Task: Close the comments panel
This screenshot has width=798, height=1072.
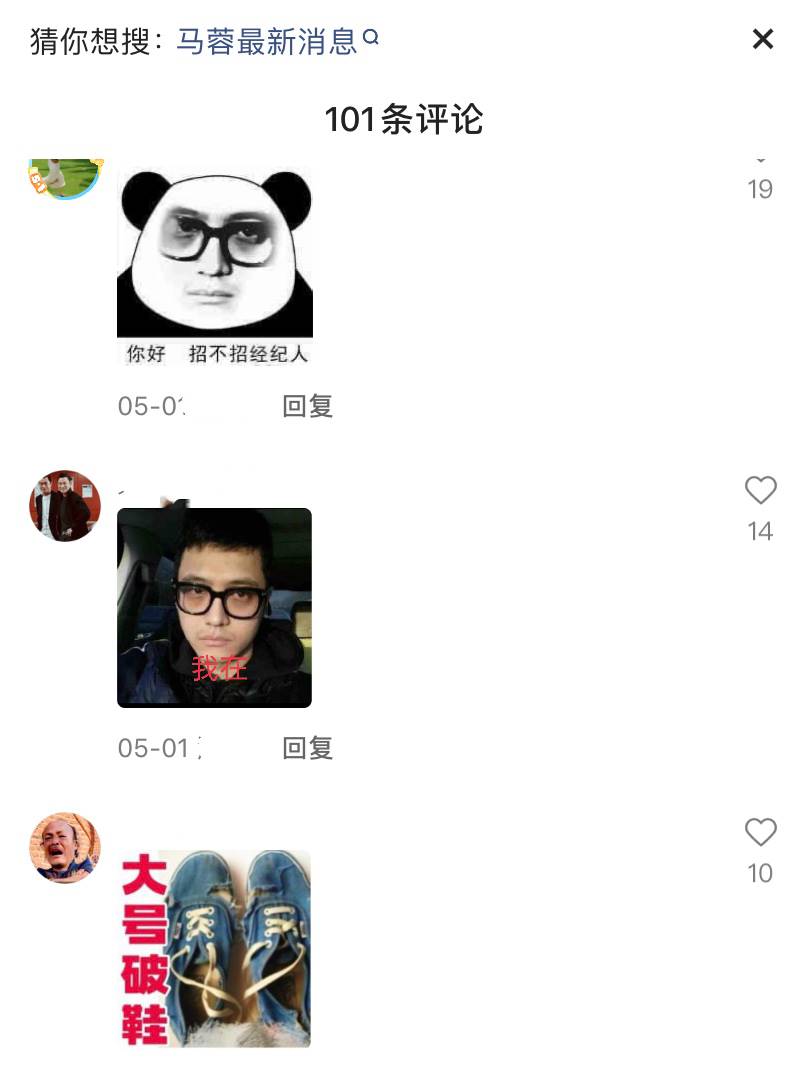Action: point(762,39)
